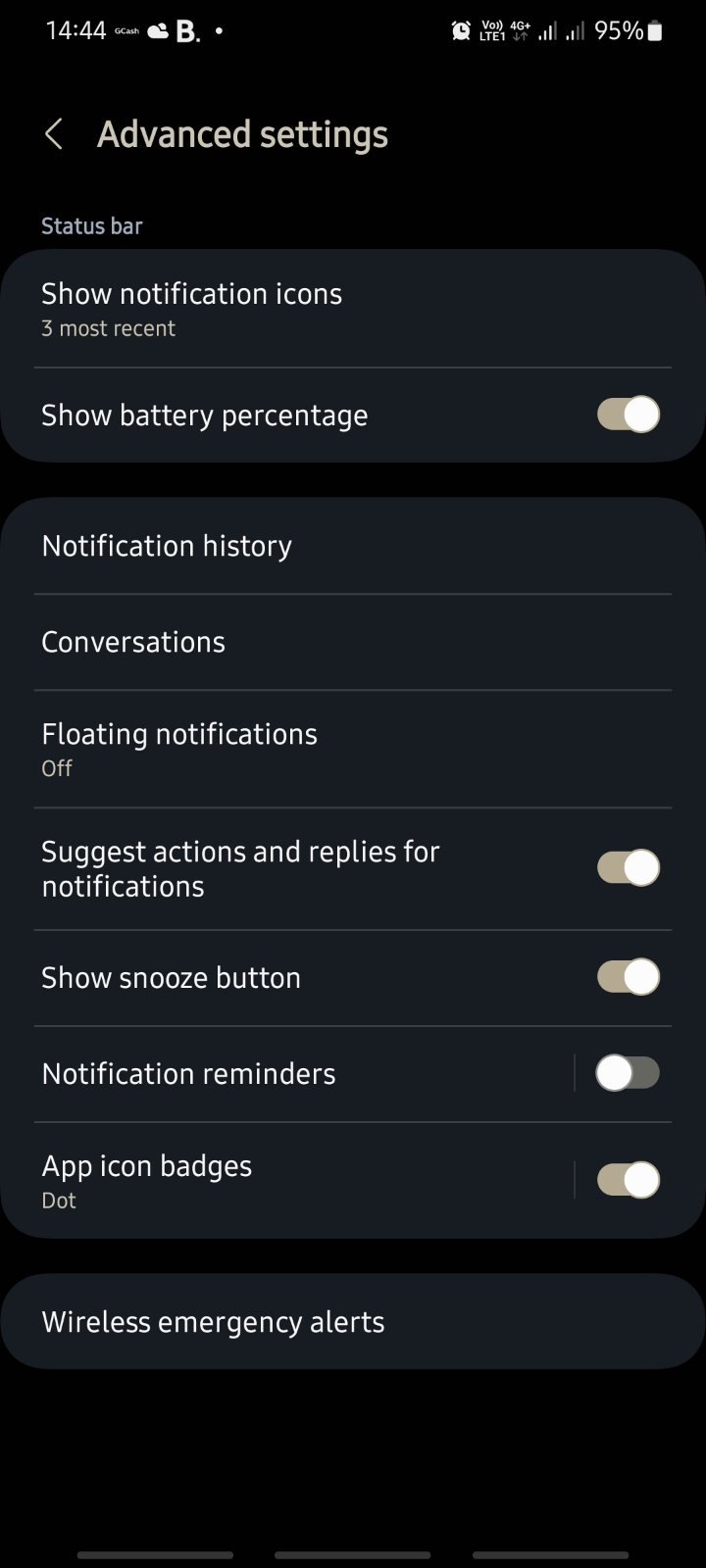Turn off Suggest actions and replies for notifications
The width and height of the screenshot is (706, 1568).
tap(627, 867)
